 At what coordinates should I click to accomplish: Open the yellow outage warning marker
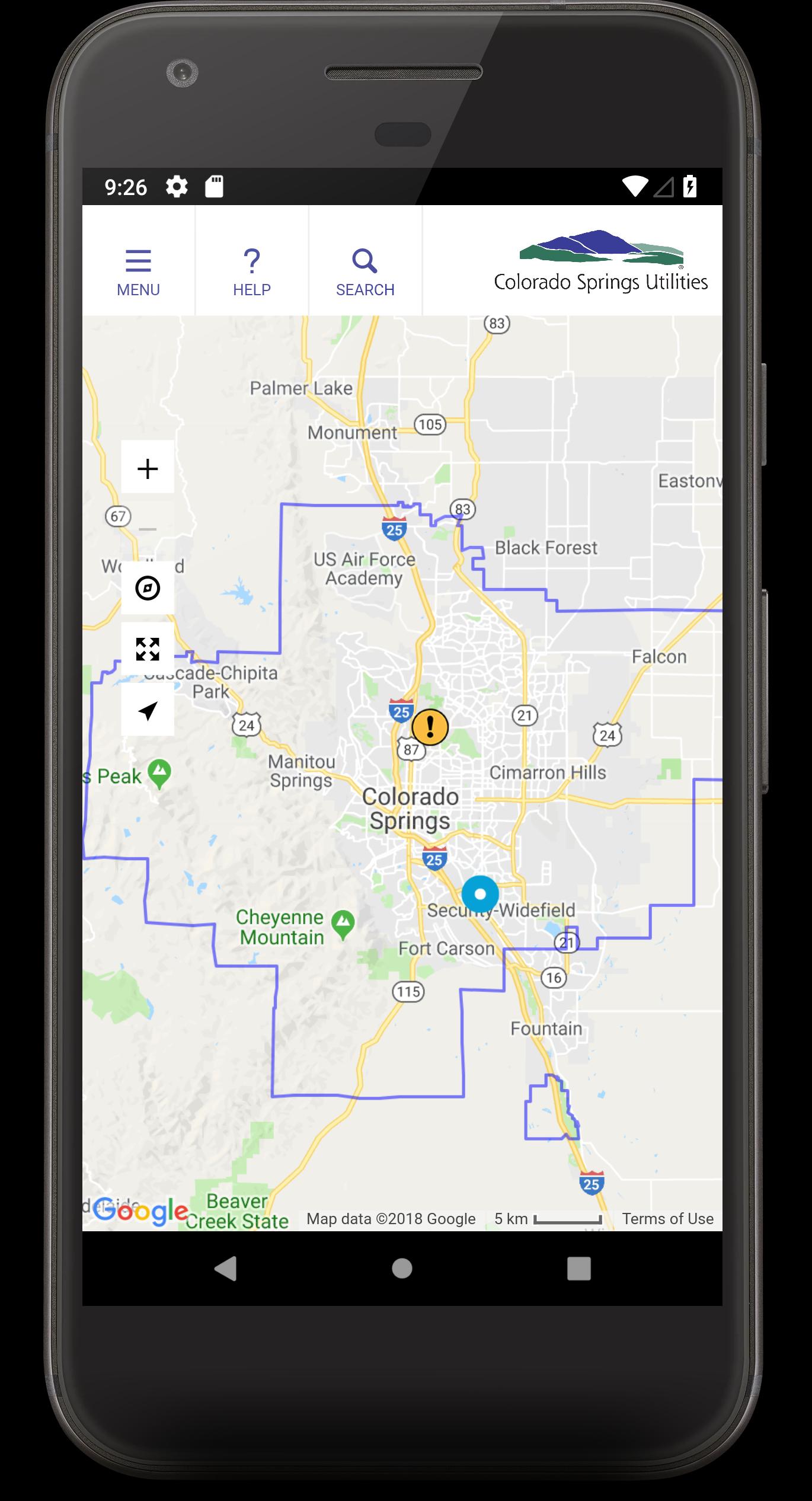[x=430, y=727]
